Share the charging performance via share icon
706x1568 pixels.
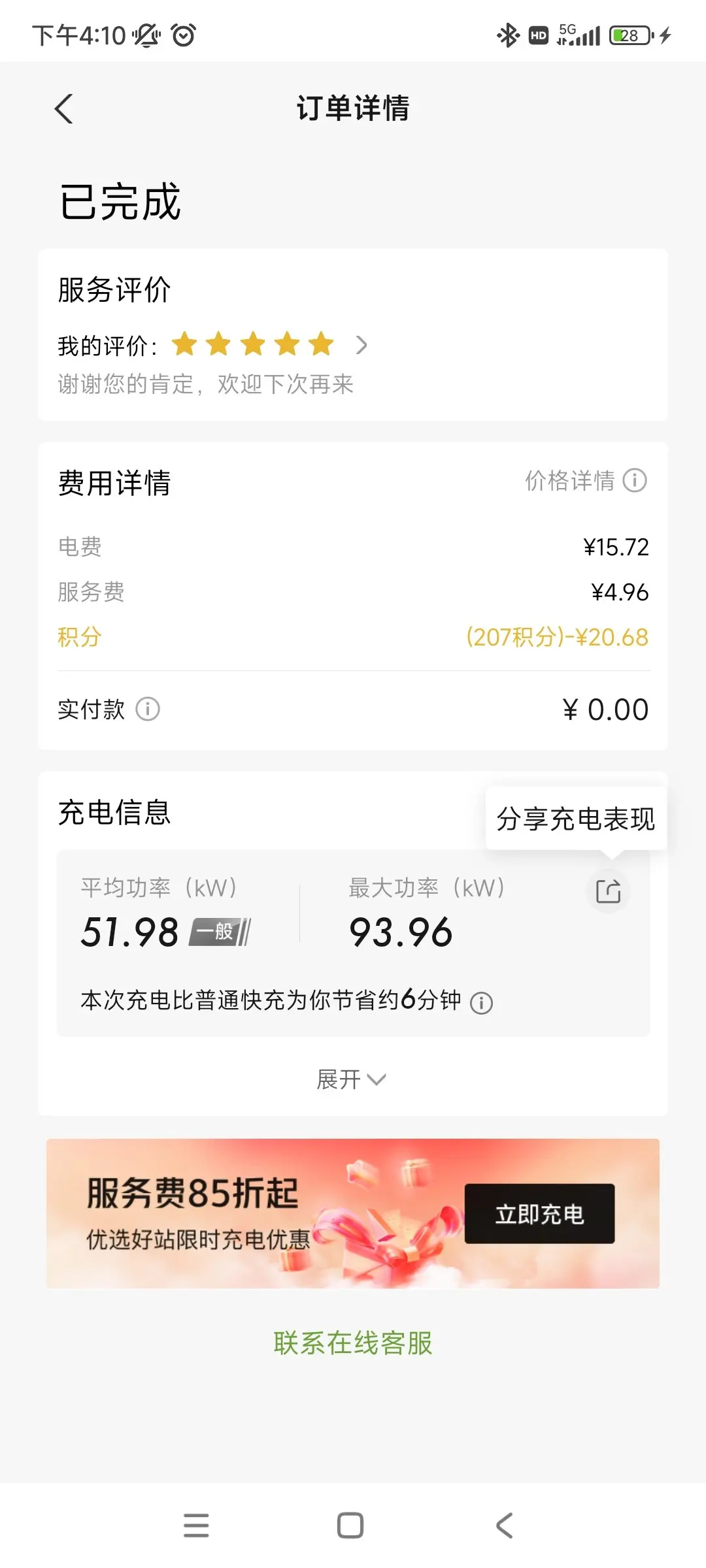(x=608, y=891)
